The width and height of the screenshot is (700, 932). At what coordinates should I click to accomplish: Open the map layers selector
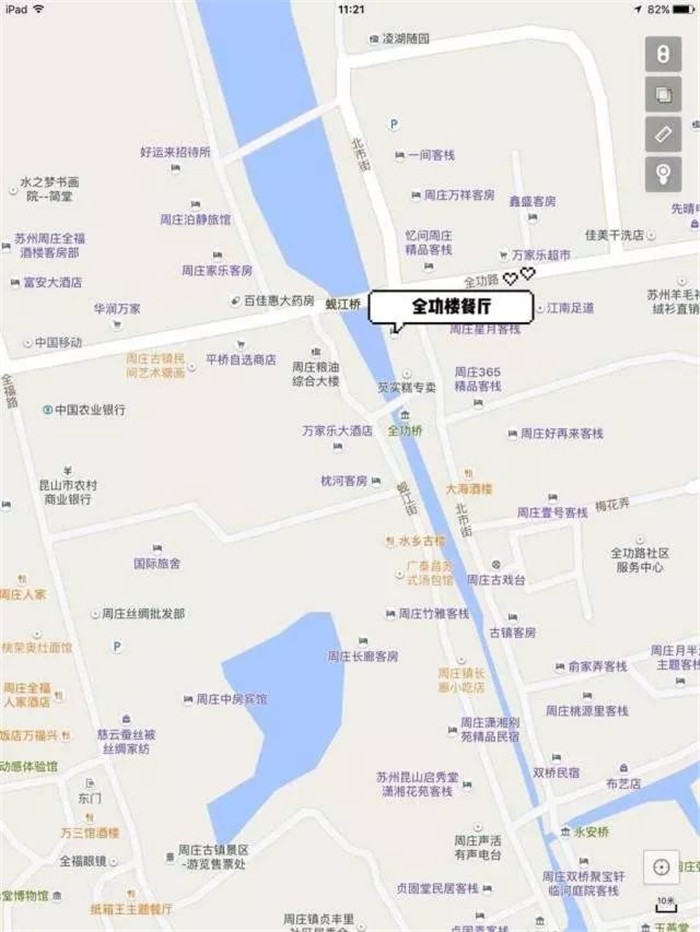point(662,94)
